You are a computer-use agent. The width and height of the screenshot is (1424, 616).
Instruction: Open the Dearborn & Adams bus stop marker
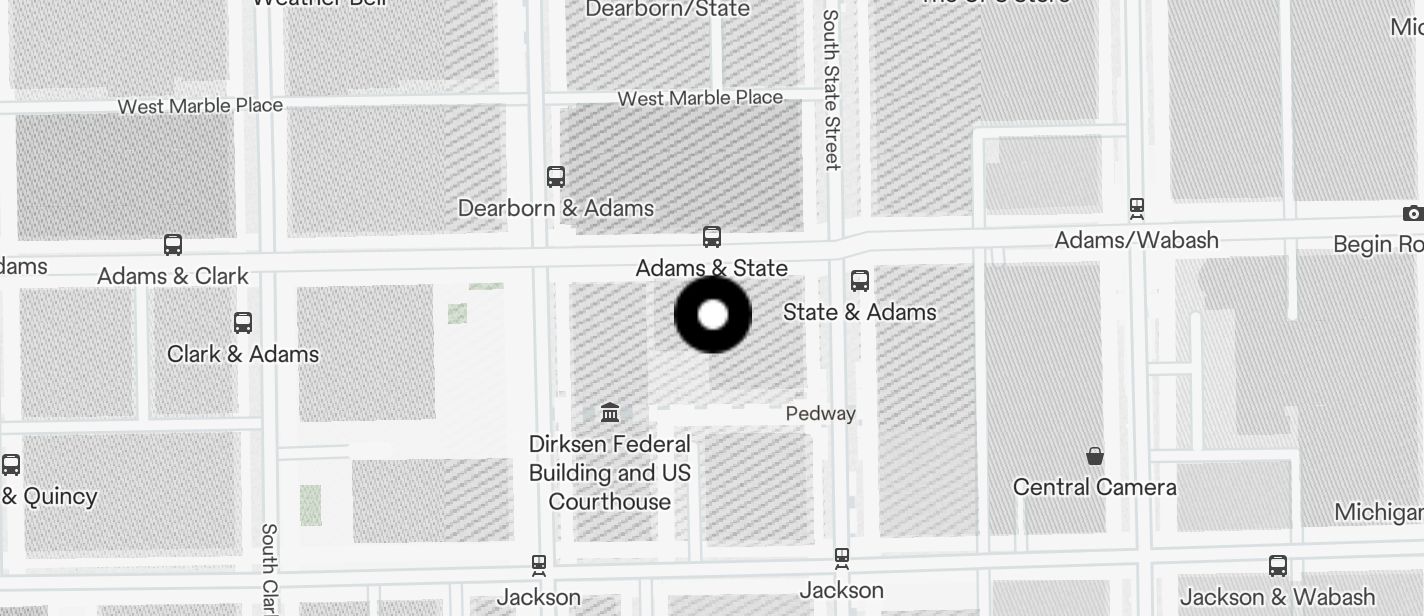pos(556,177)
